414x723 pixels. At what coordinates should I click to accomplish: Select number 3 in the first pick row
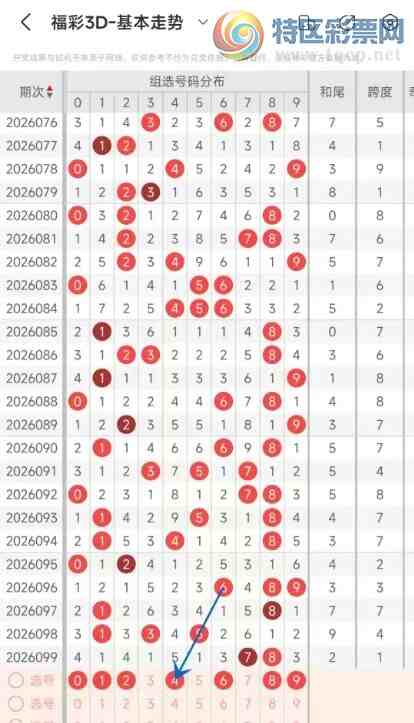150,680
